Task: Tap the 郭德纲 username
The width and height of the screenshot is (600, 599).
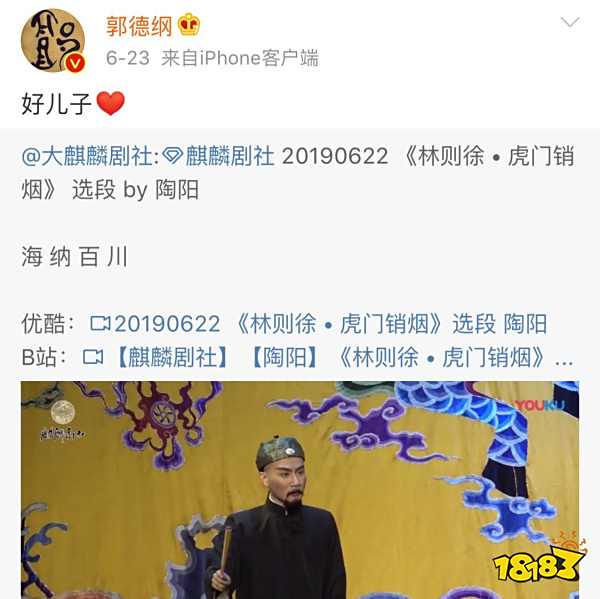Action: click(x=139, y=26)
